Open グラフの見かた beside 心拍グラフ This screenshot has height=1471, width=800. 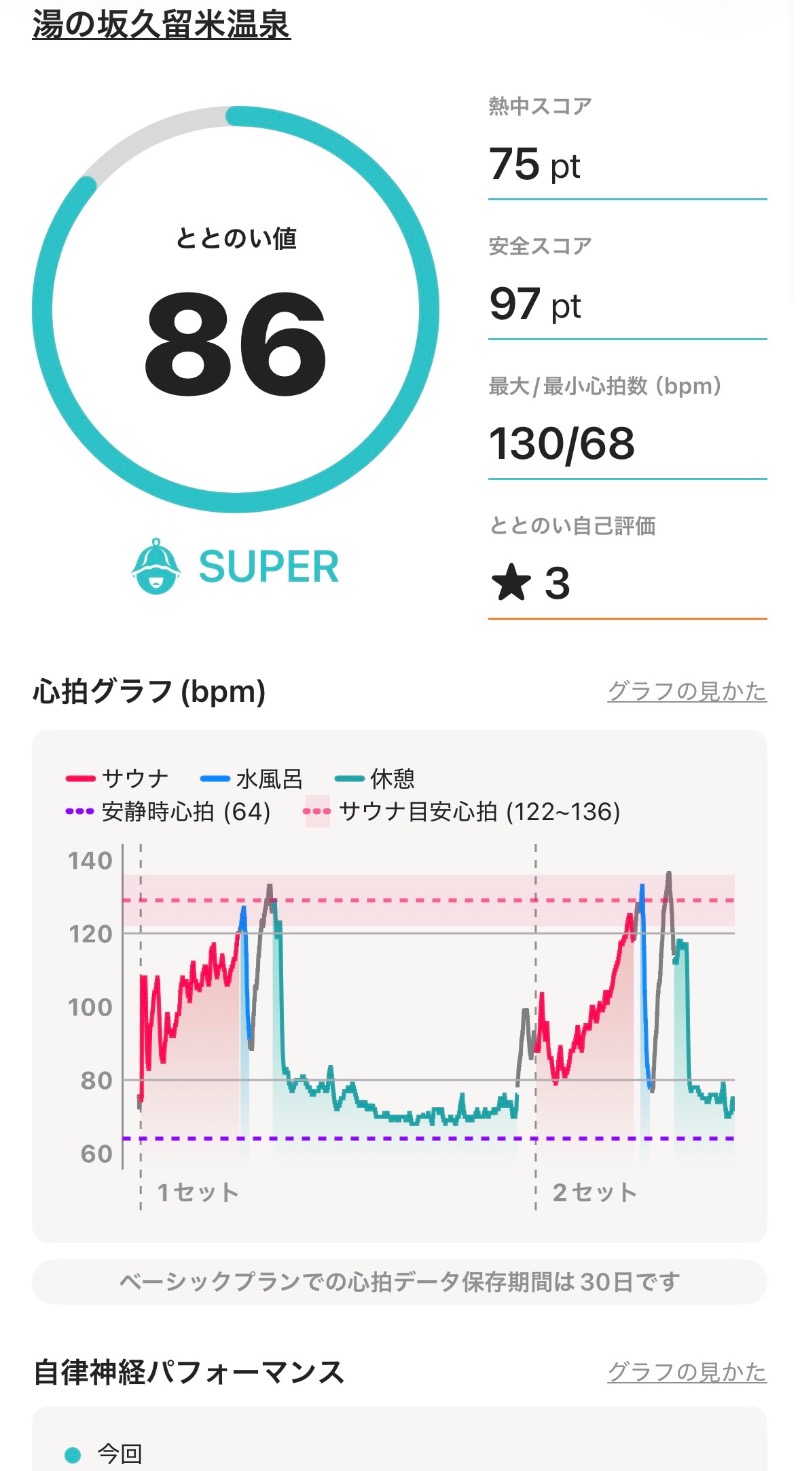[686, 691]
